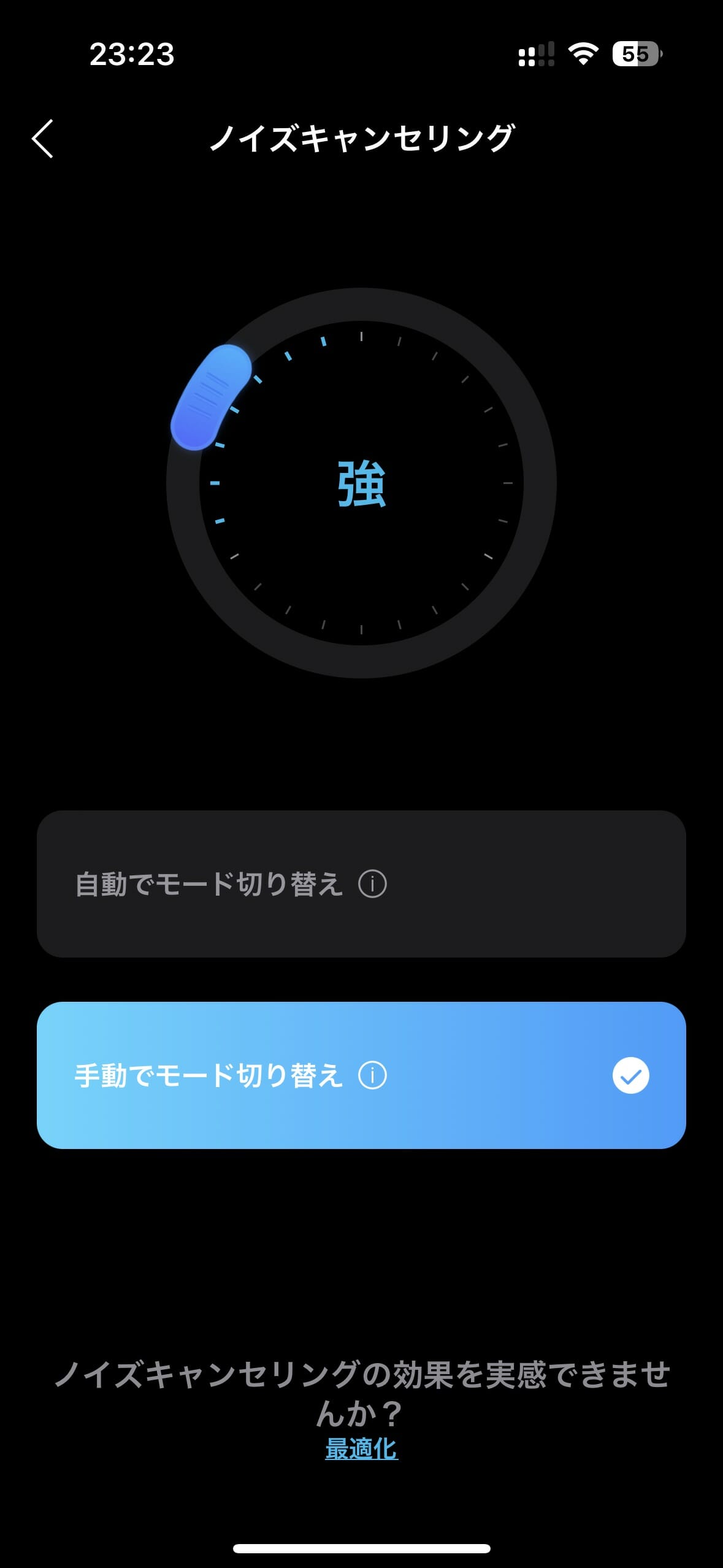723x1568 pixels.
Task: Select 自動でモード切り替え option
Action: point(361,884)
